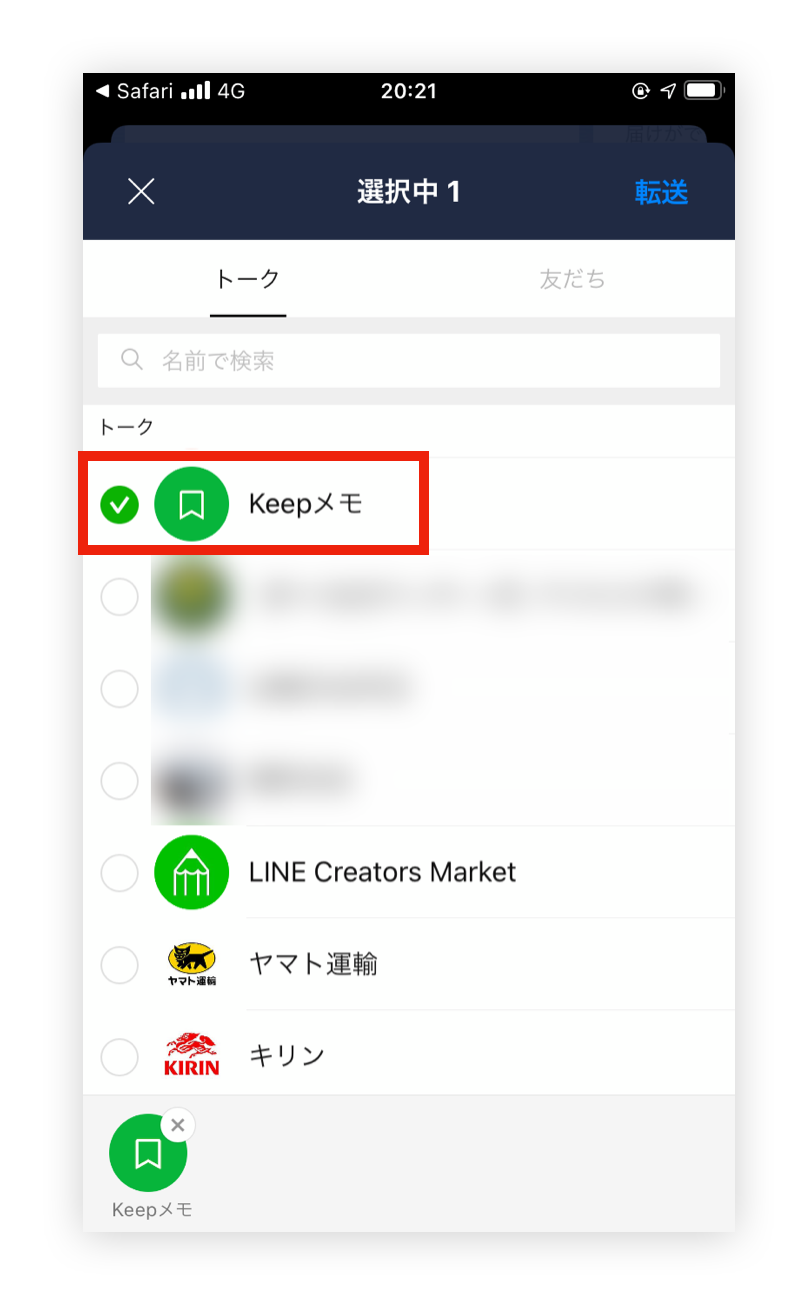Open the 名前で検索 search field
This screenshot has width=808, height=1300.
pos(408,360)
